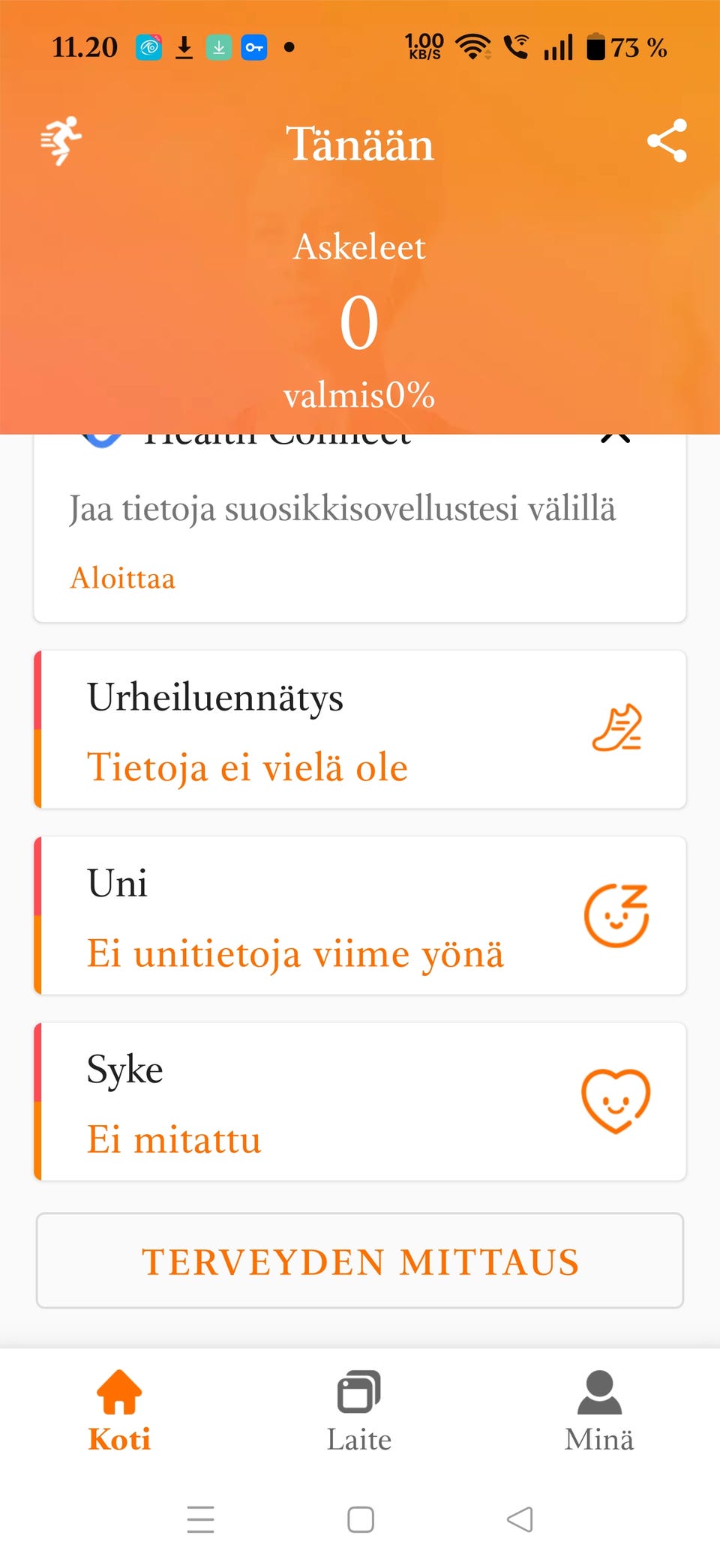View sleep data via the sleeping face icon
Viewport: 720px width, 1568px height.
(616, 916)
